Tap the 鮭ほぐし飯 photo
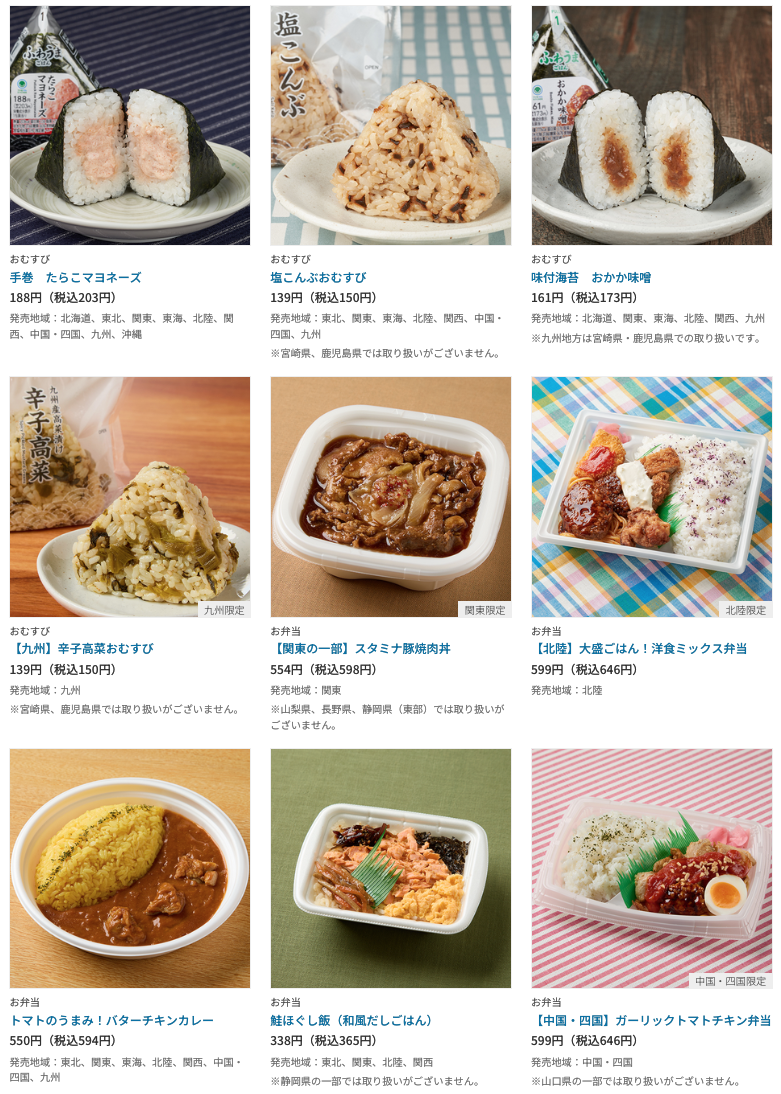The width and height of the screenshot is (781, 1094). [391, 868]
